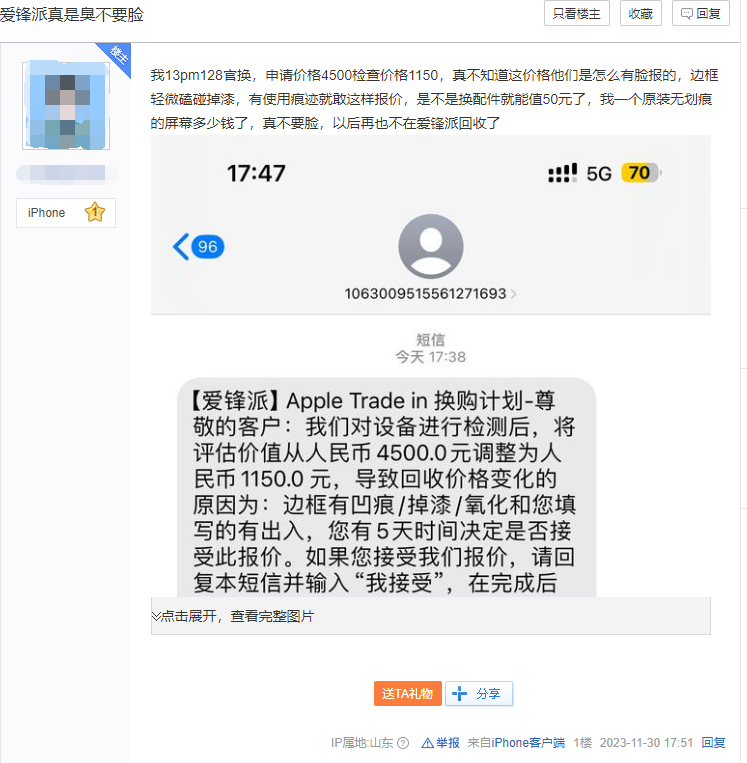Open the iPhone forum badge
The height and width of the screenshot is (763, 747).
(66, 212)
